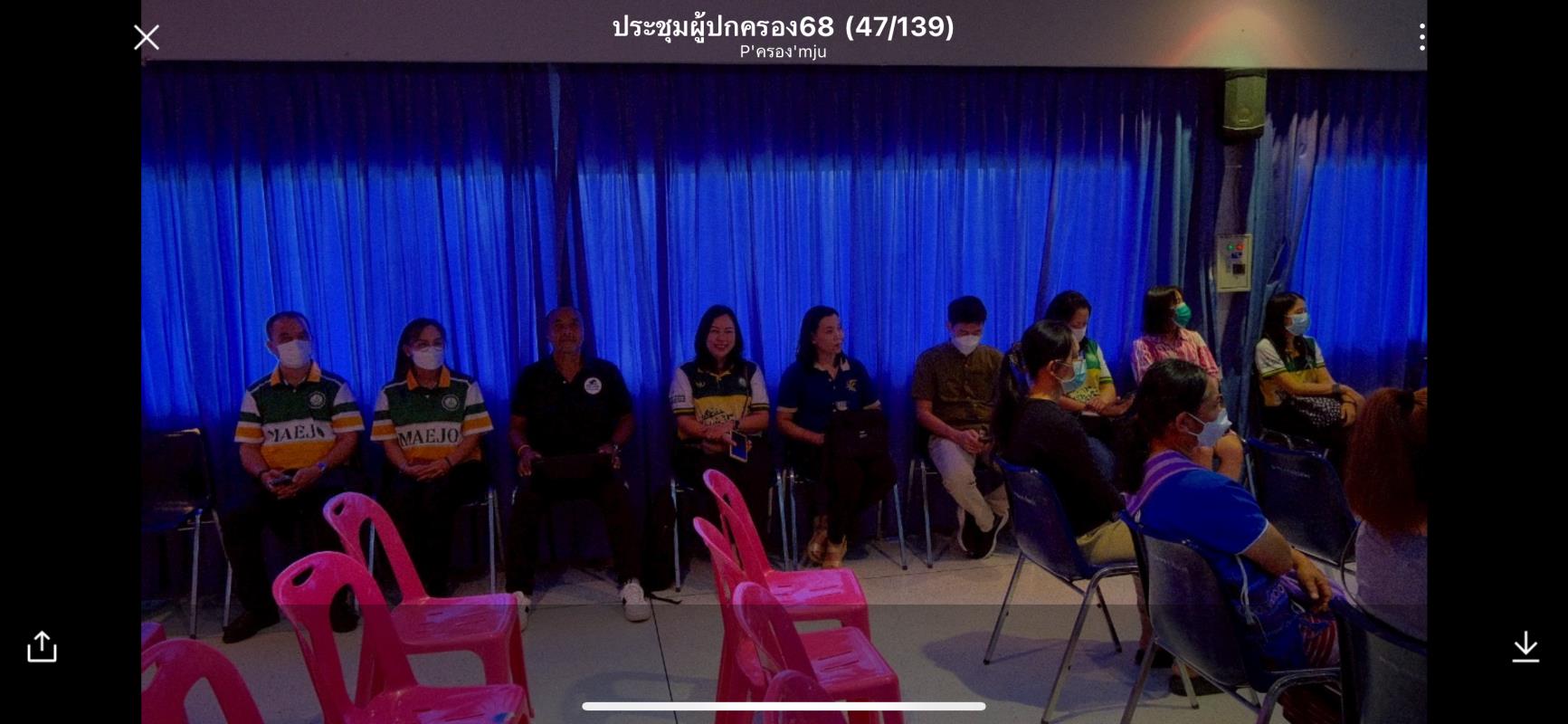Share this album photo
This screenshot has height=724, width=1568.
pos(43,646)
